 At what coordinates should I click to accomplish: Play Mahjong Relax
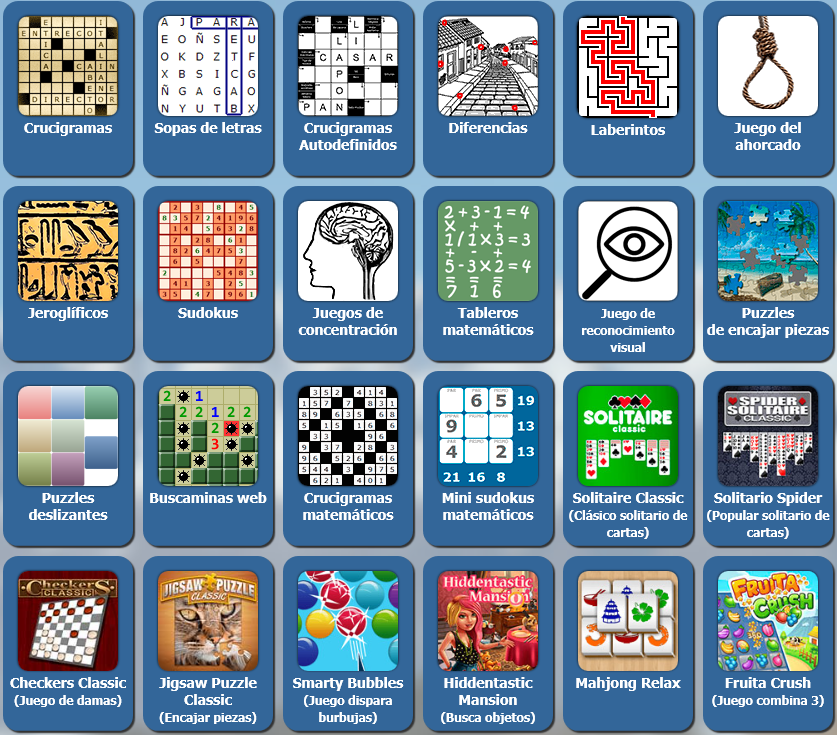[628, 621]
